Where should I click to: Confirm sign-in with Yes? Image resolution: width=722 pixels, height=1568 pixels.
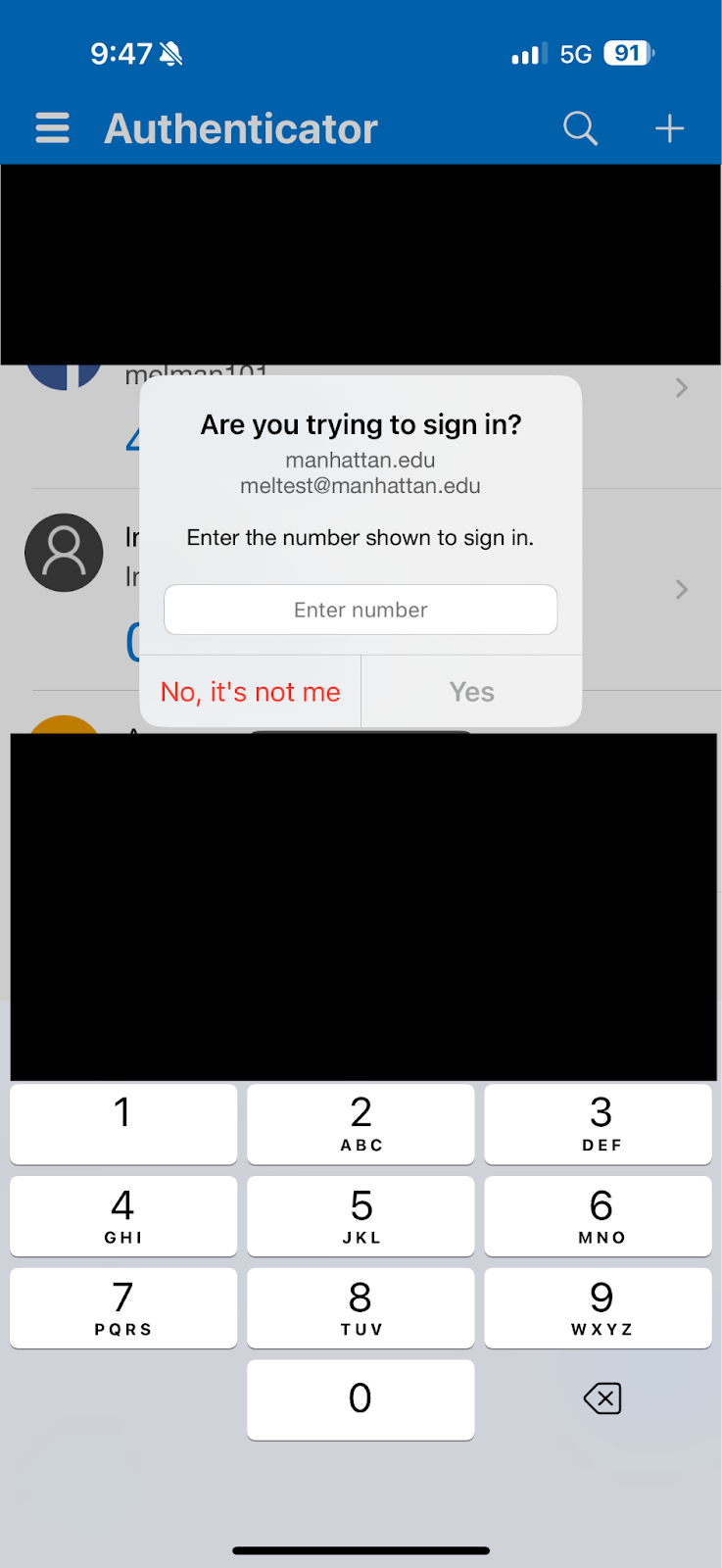(472, 692)
